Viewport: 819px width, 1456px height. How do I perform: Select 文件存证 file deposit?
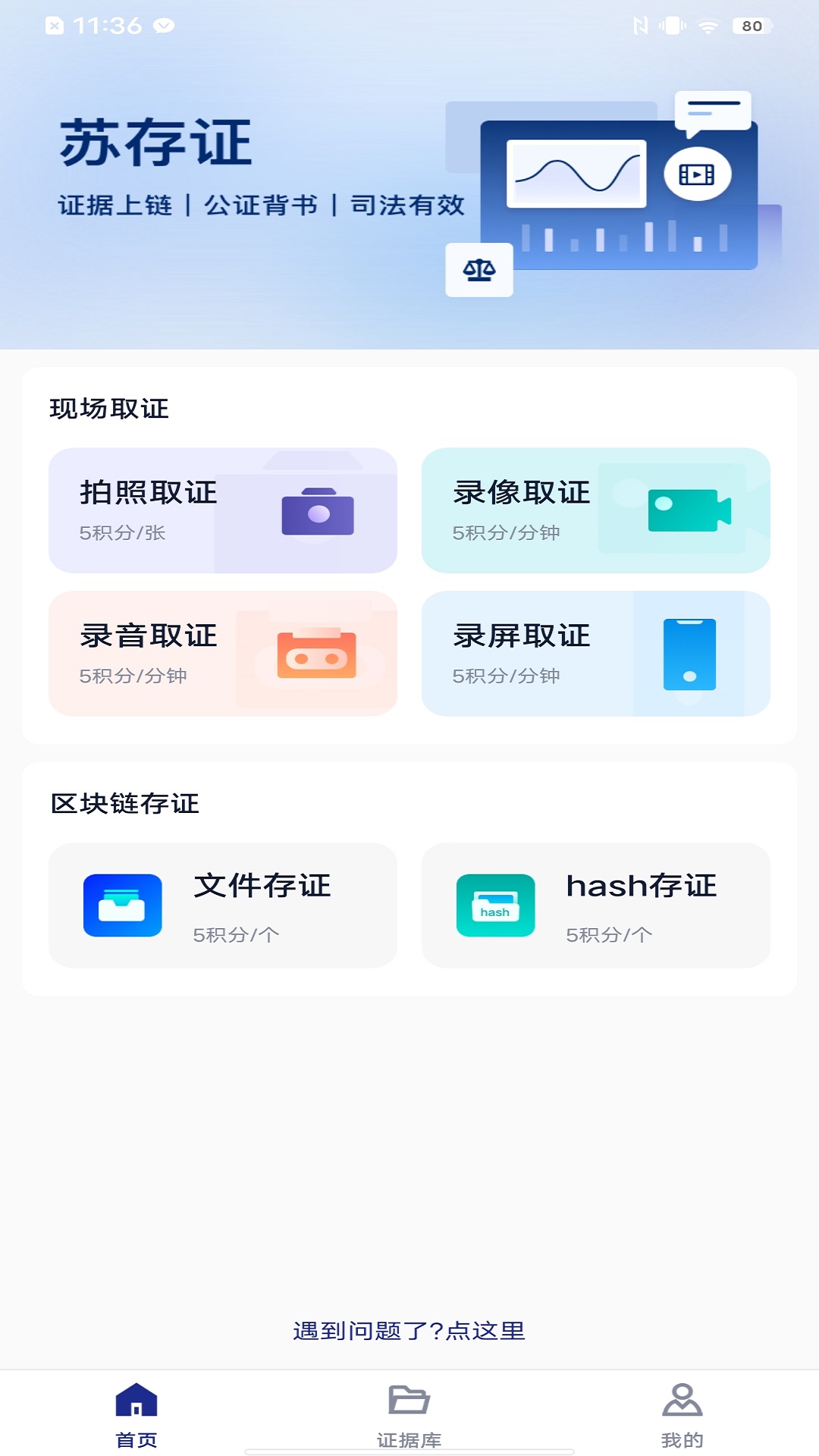coord(223,905)
